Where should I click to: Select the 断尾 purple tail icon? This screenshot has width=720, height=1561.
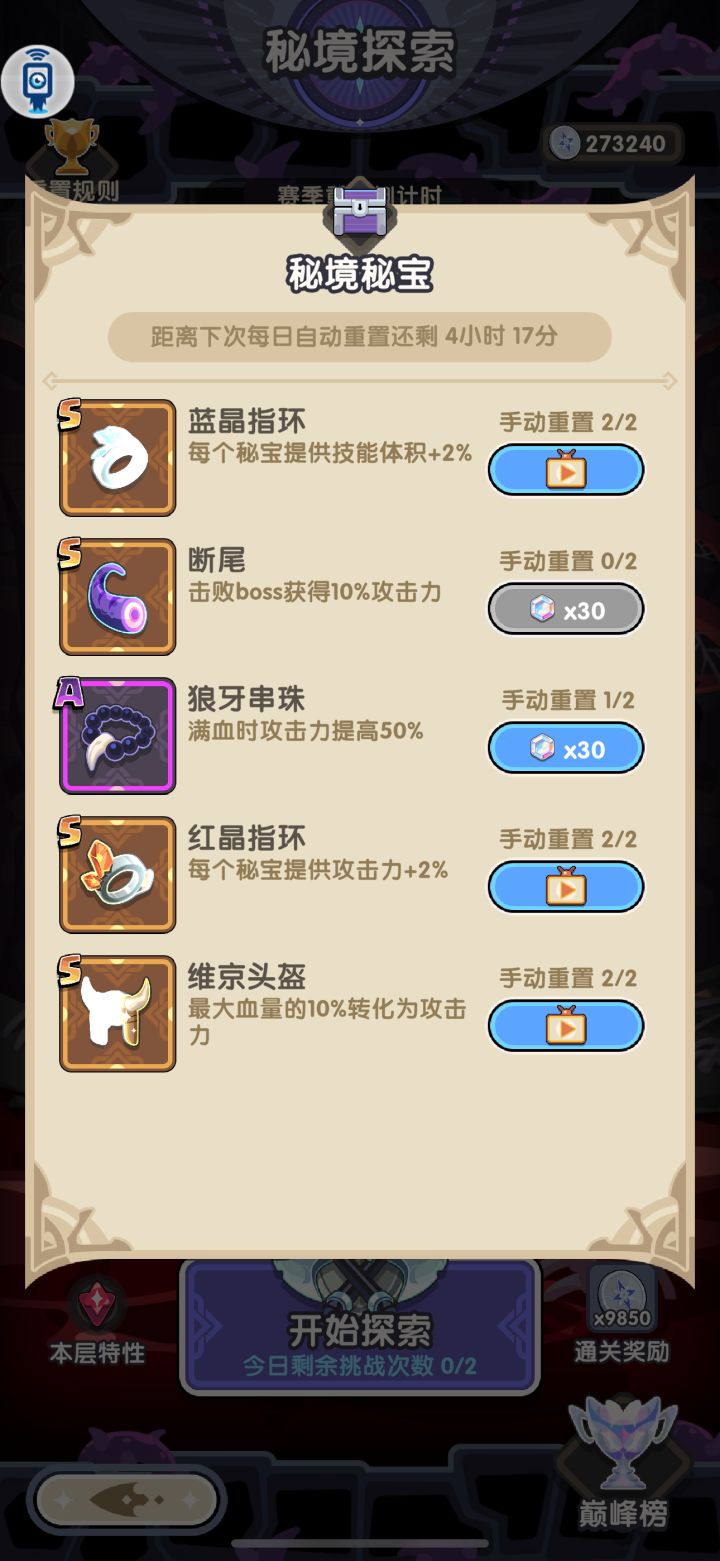116,595
